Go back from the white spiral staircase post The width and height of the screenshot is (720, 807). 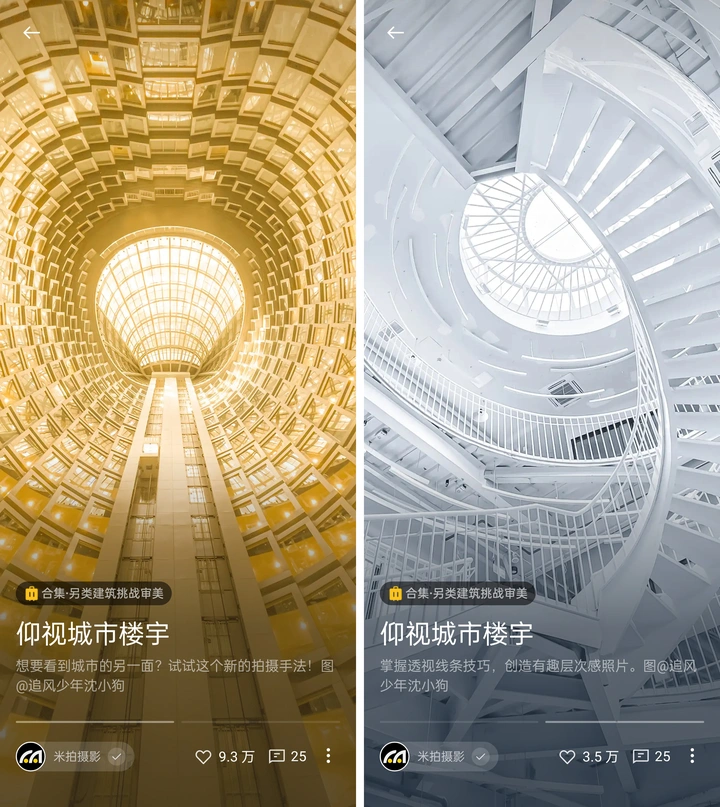tap(396, 33)
